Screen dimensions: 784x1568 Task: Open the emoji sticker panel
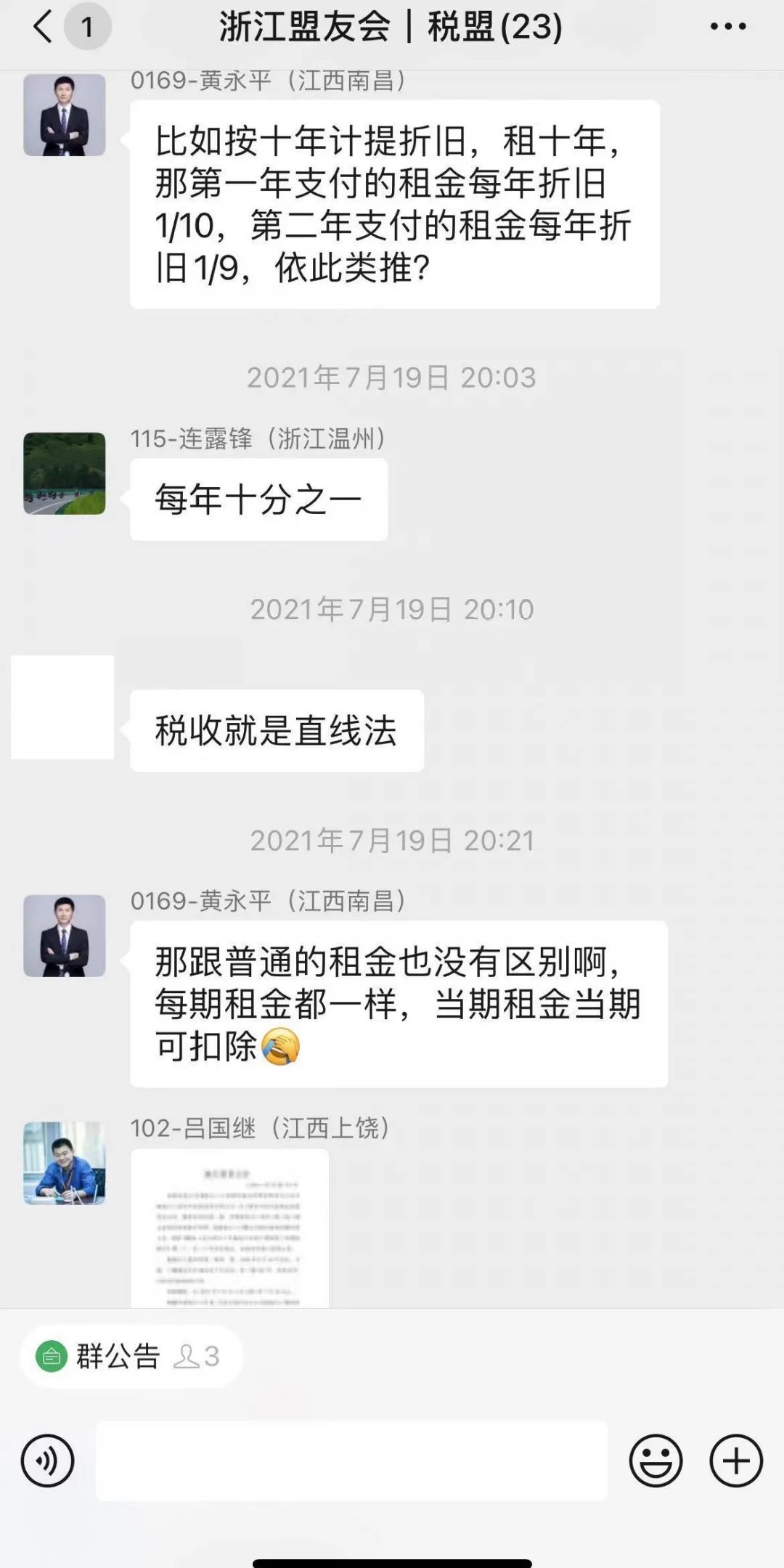pyautogui.click(x=656, y=1461)
